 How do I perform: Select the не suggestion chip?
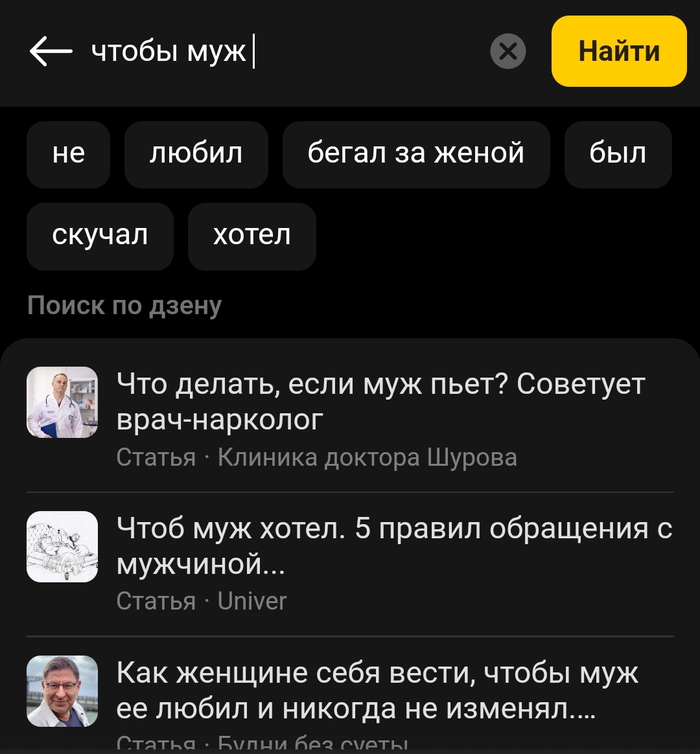68,154
